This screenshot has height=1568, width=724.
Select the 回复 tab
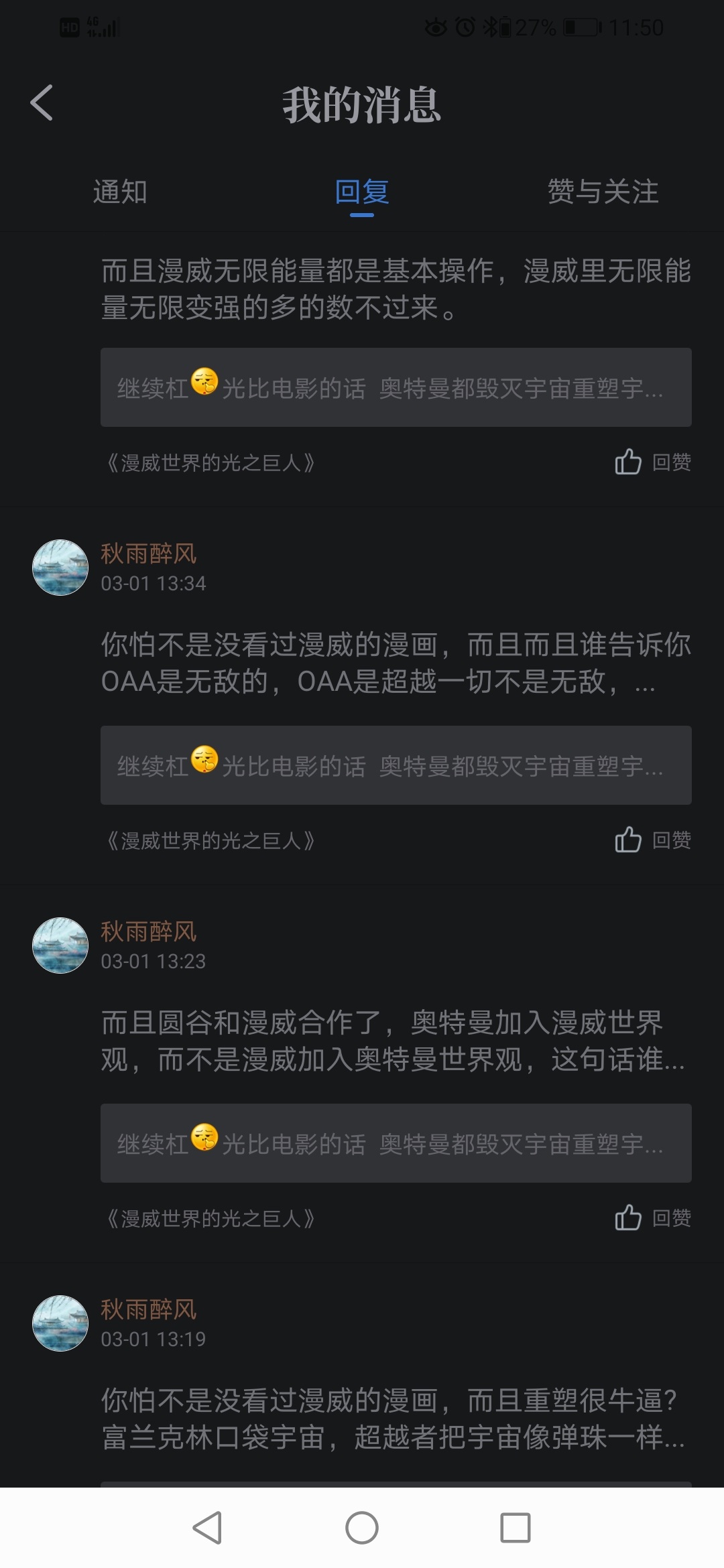coord(362,192)
